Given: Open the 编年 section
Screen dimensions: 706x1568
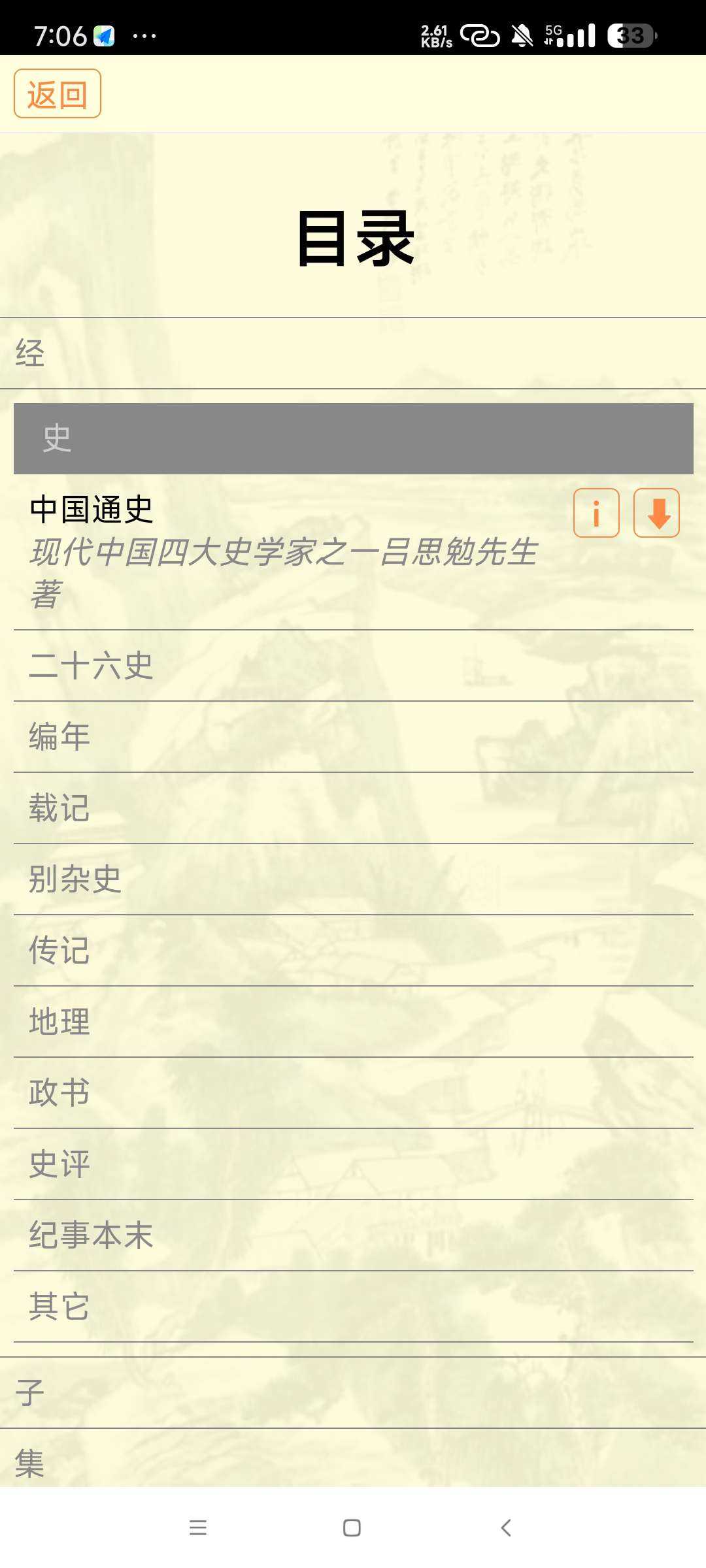Looking at the screenshot, I should point(353,737).
